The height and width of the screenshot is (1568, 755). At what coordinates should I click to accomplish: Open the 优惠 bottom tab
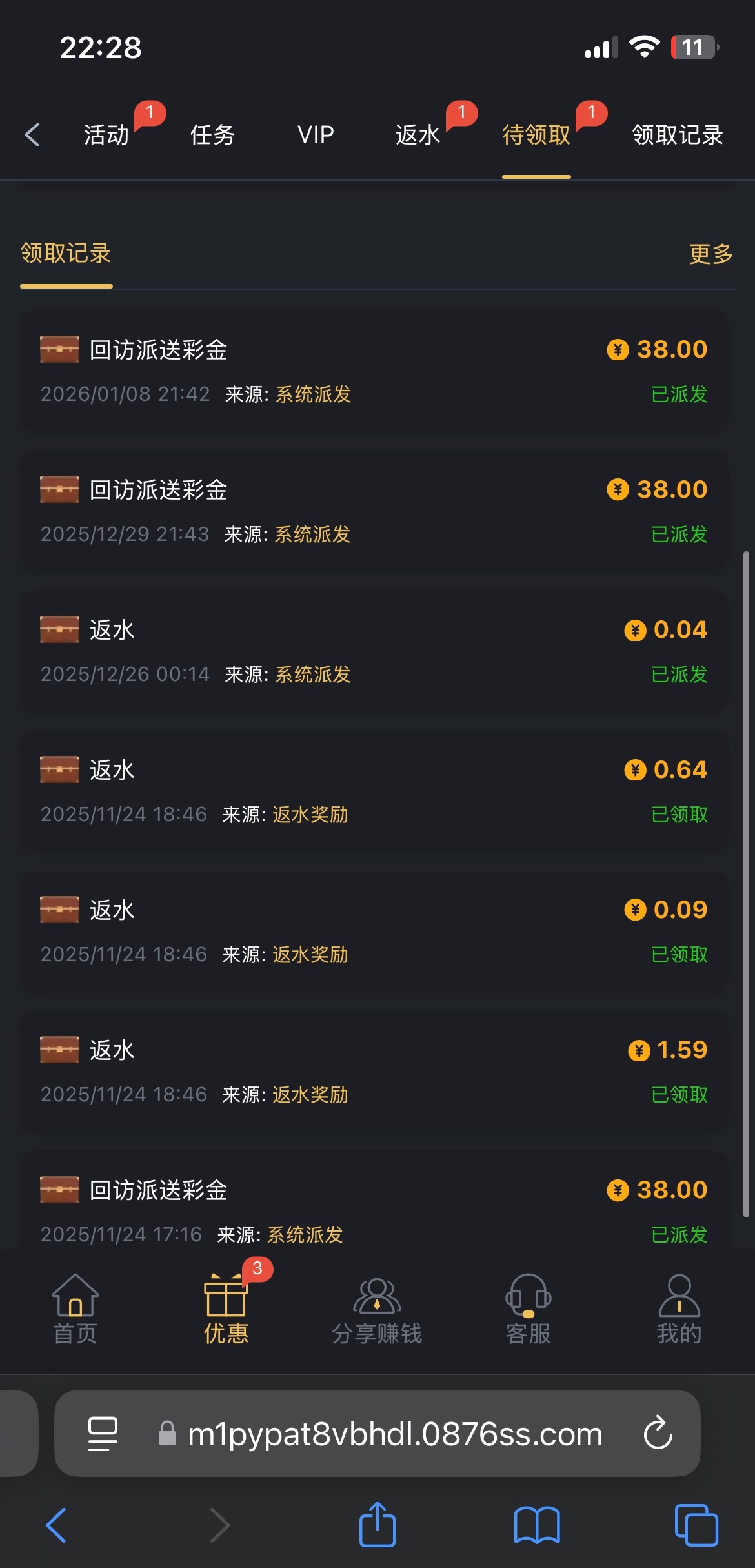pos(226,1308)
